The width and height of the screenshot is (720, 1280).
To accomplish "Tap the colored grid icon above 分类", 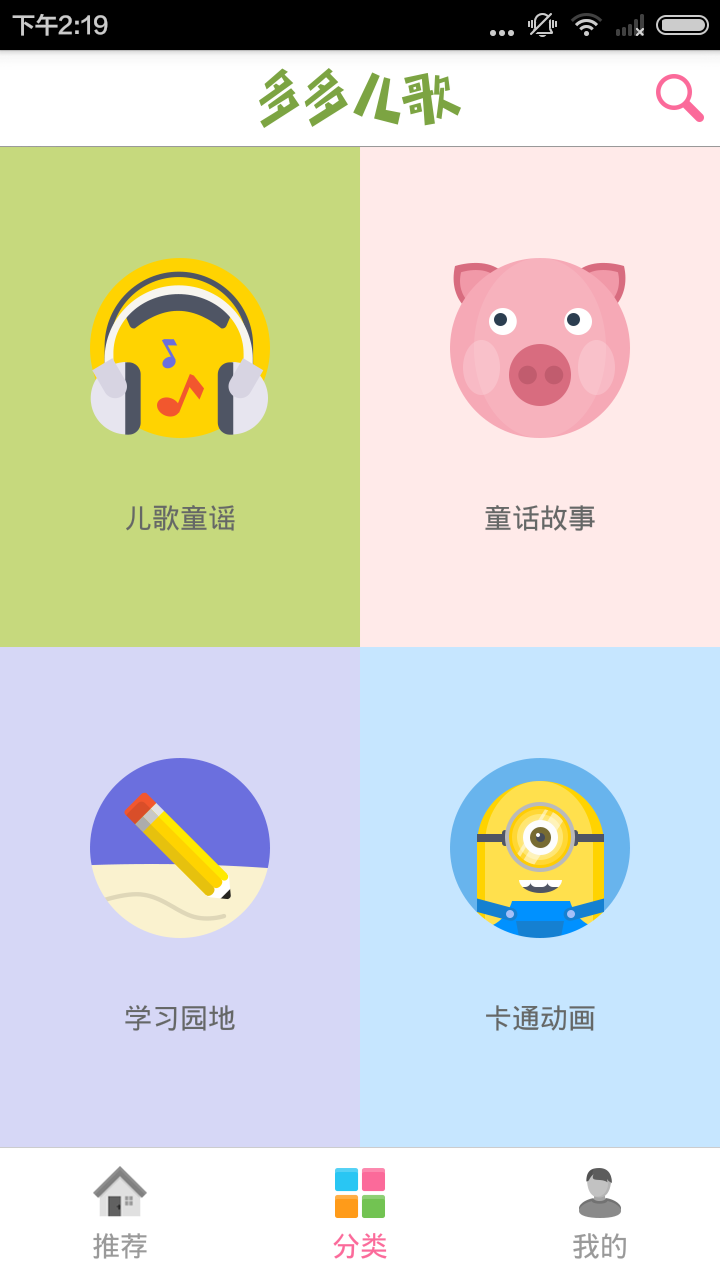I will (x=359, y=1191).
